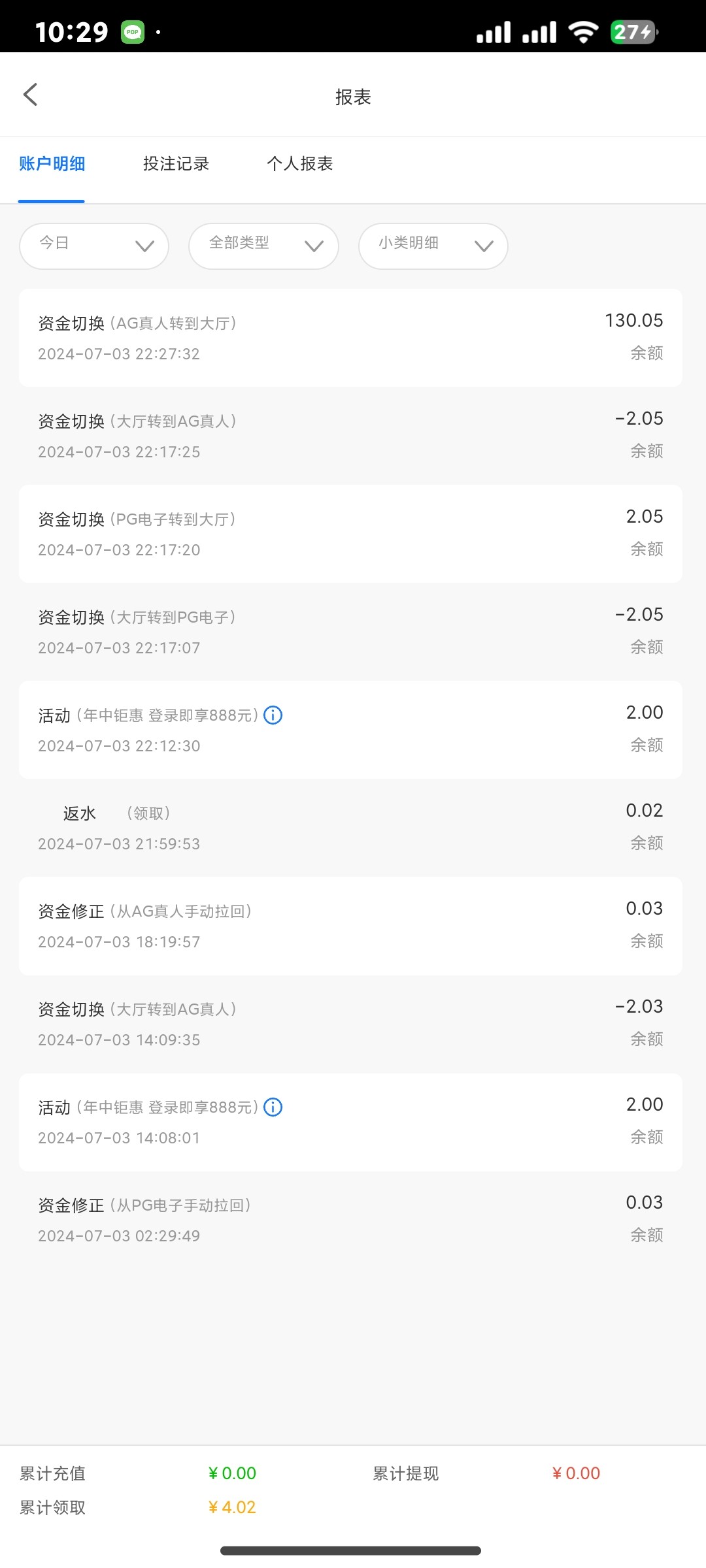The width and height of the screenshot is (706, 1568).
Task: Expand the 今日 date dropdown
Action: 94,246
